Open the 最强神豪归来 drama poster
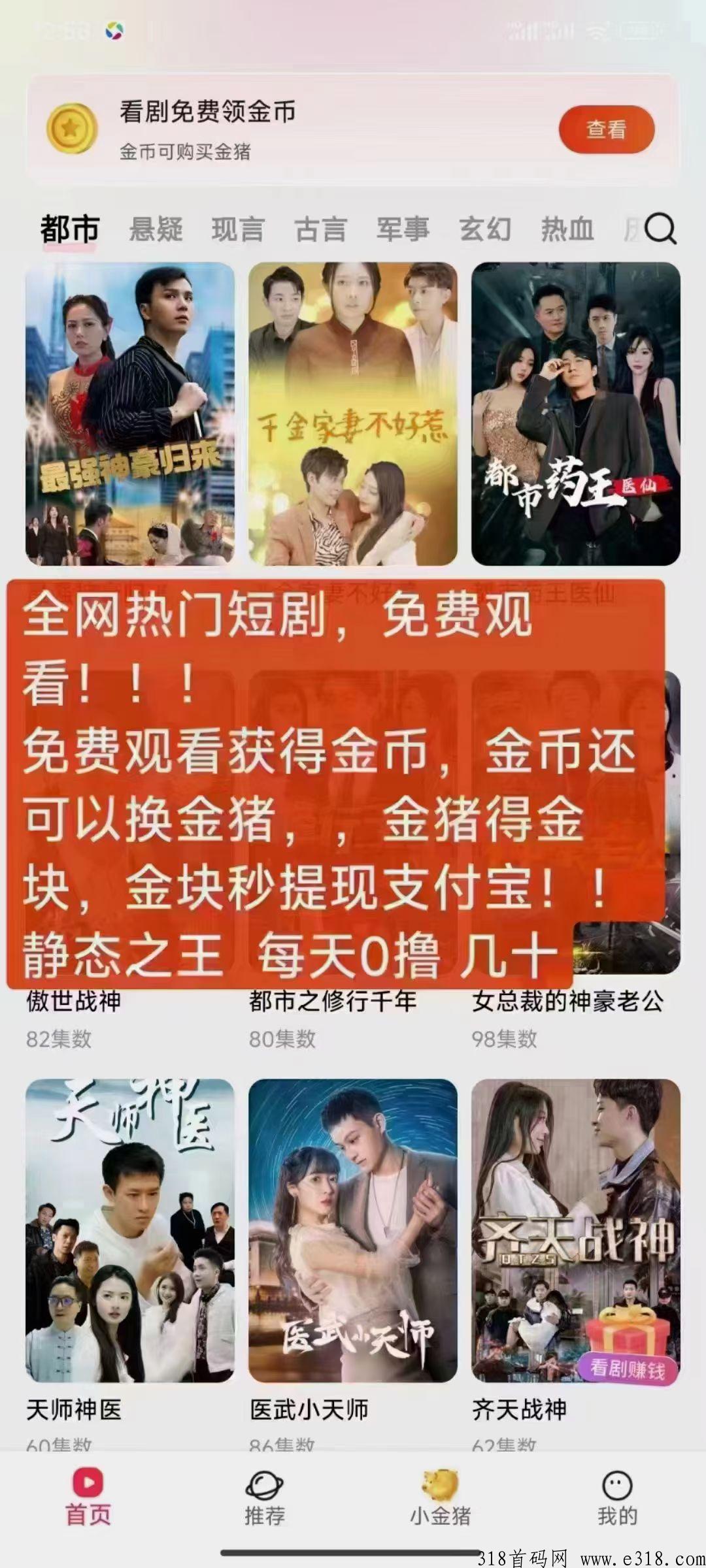706x1568 pixels. pos(130,414)
